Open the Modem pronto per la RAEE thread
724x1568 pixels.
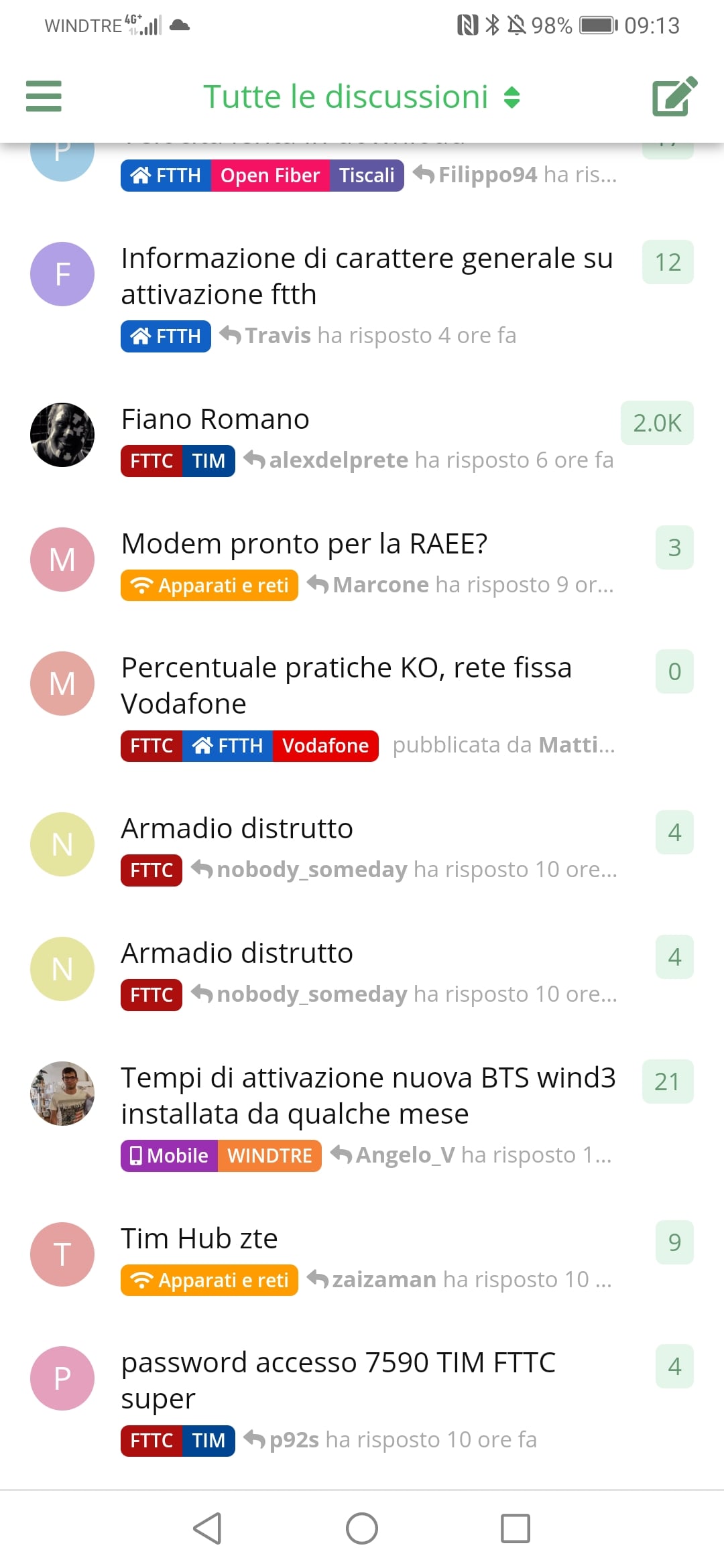[x=304, y=543]
